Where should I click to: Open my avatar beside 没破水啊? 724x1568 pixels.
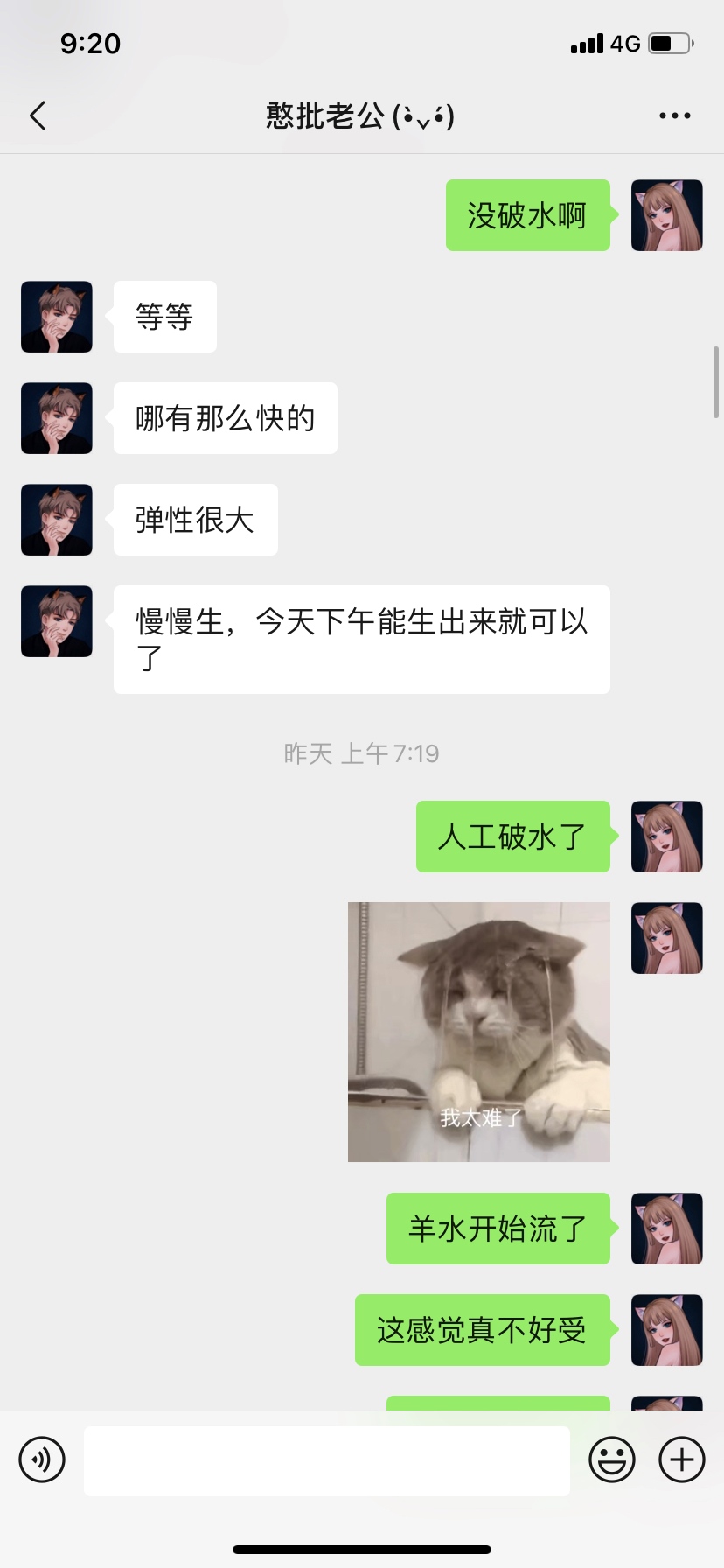(666, 215)
